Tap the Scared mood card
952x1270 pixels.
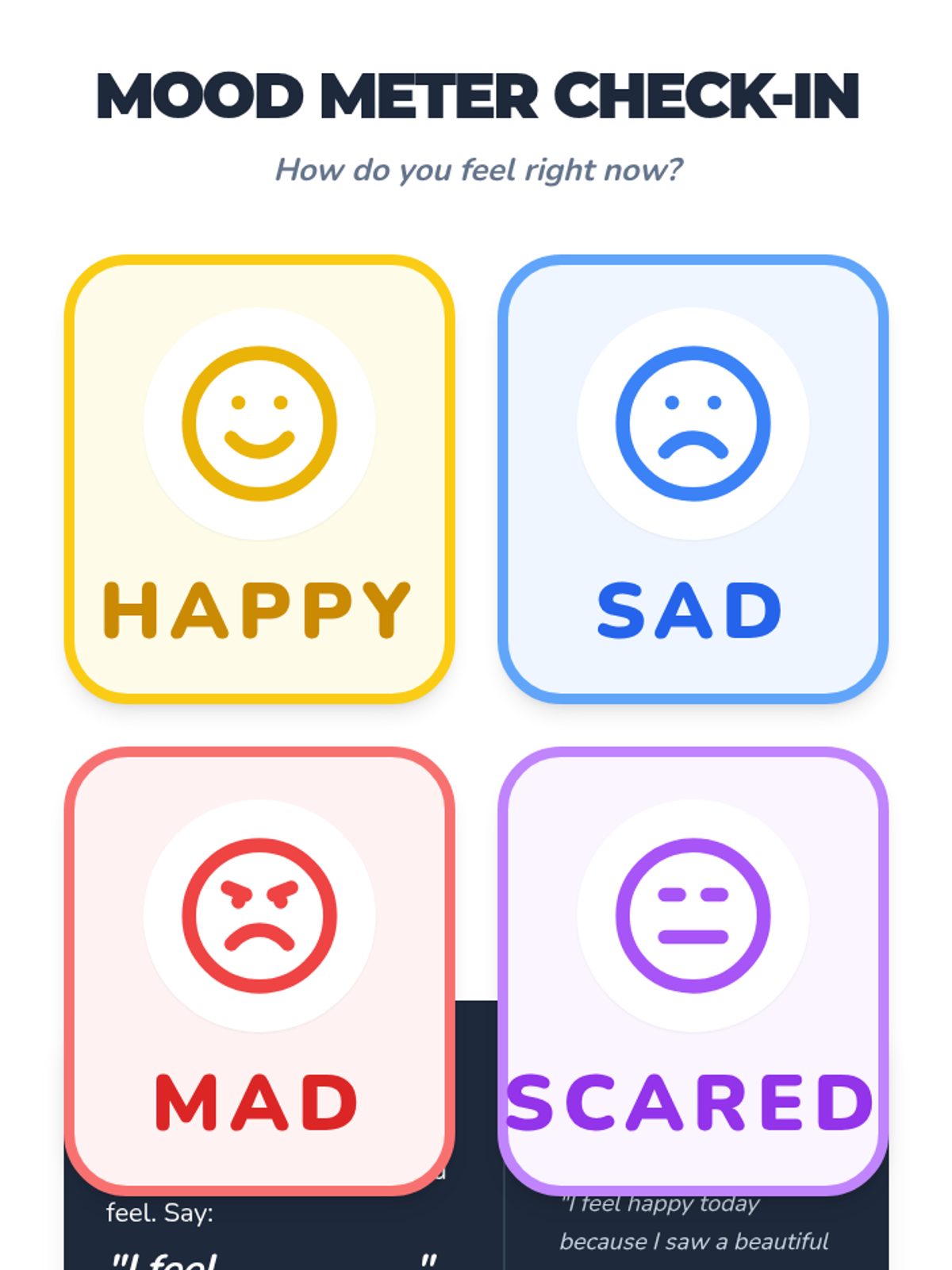[693, 970]
